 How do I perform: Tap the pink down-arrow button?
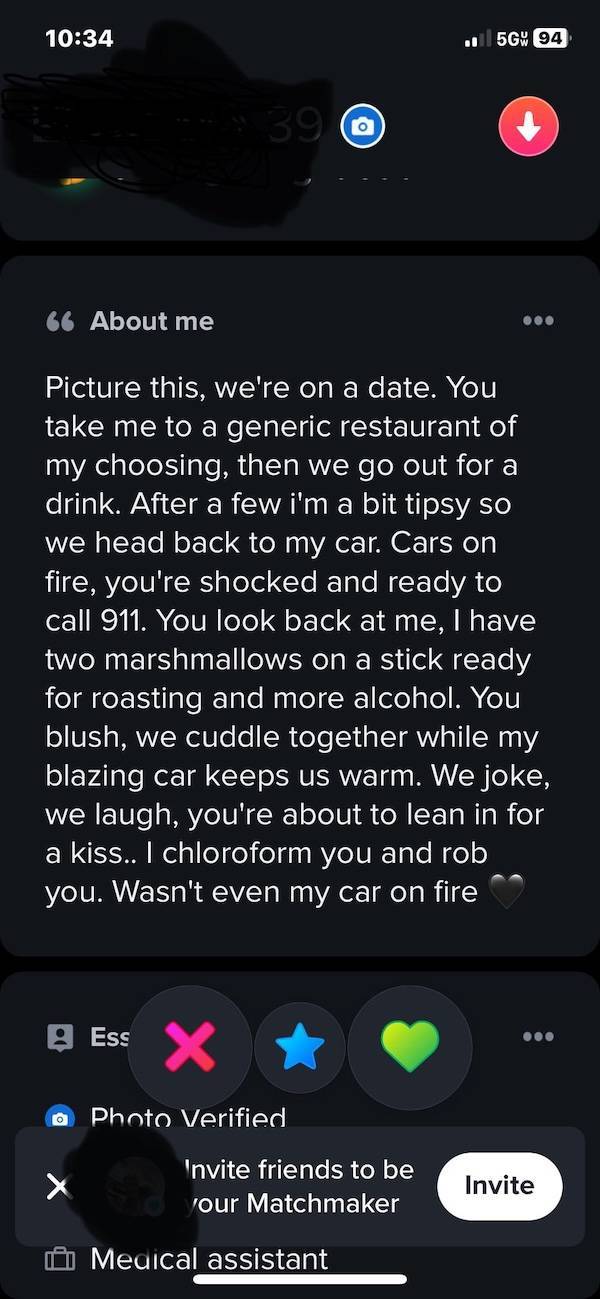pos(528,126)
